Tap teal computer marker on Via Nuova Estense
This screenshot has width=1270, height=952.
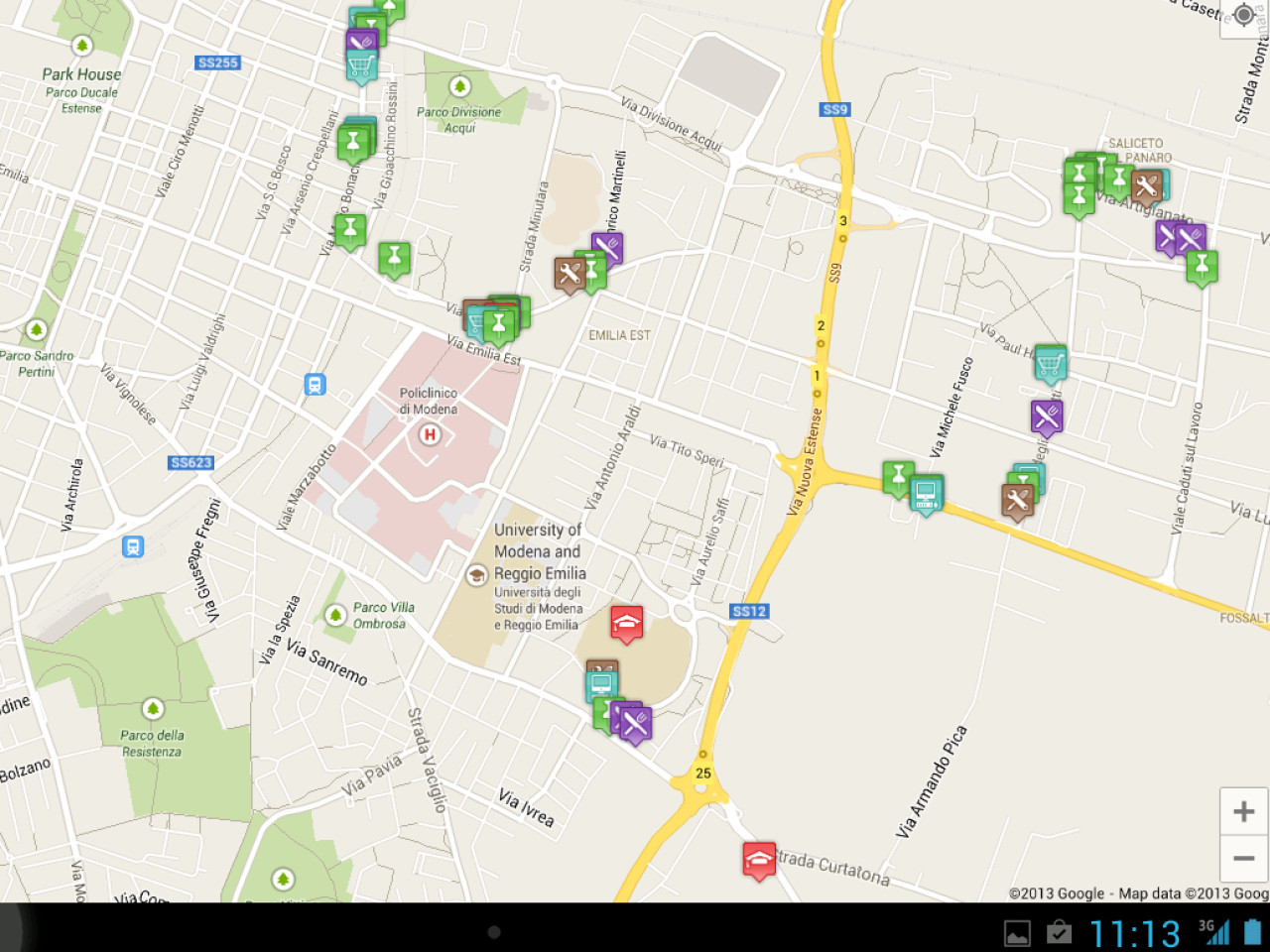click(927, 494)
